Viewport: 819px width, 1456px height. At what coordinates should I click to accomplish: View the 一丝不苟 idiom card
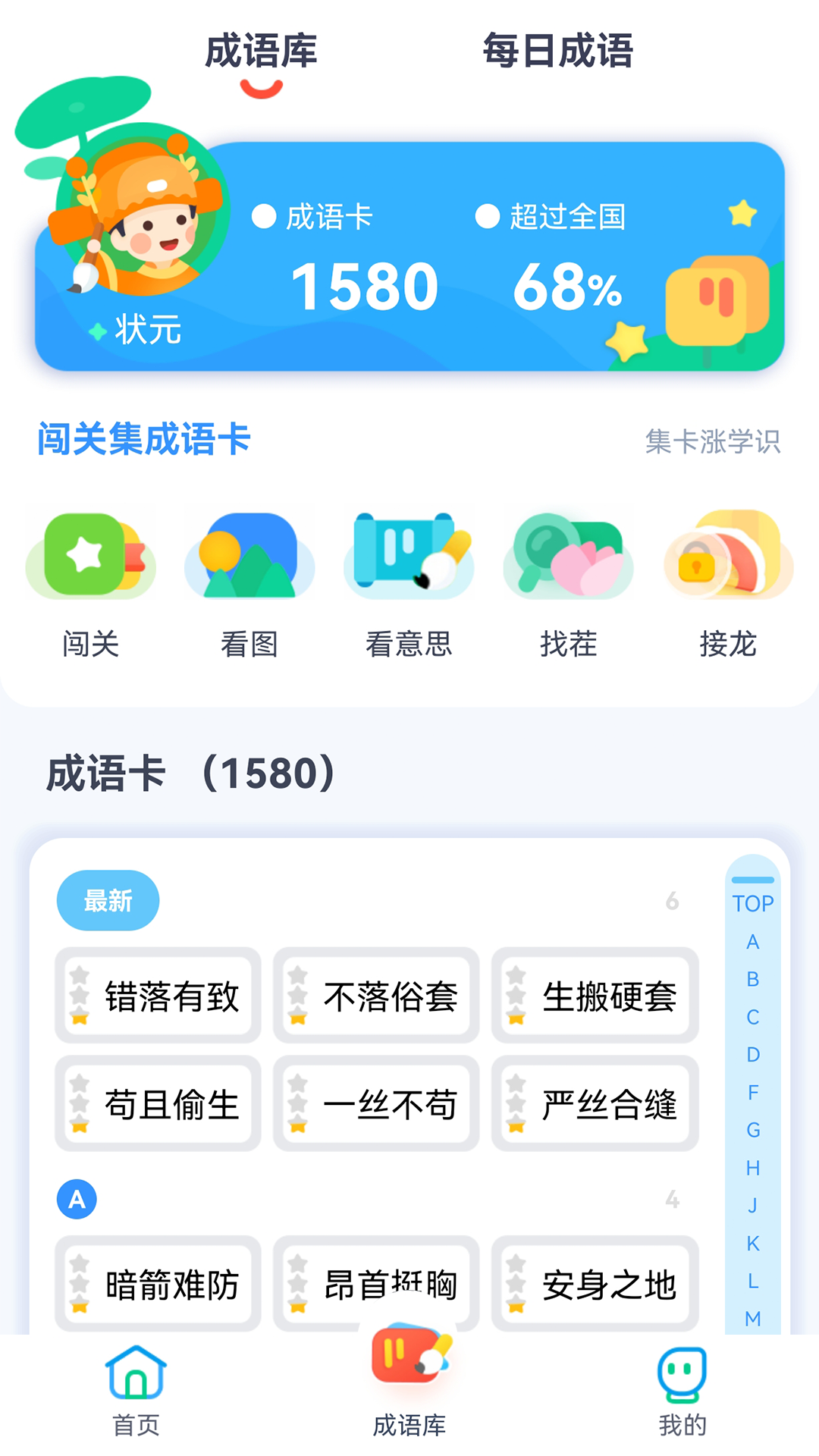pyautogui.click(x=376, y=1103)
